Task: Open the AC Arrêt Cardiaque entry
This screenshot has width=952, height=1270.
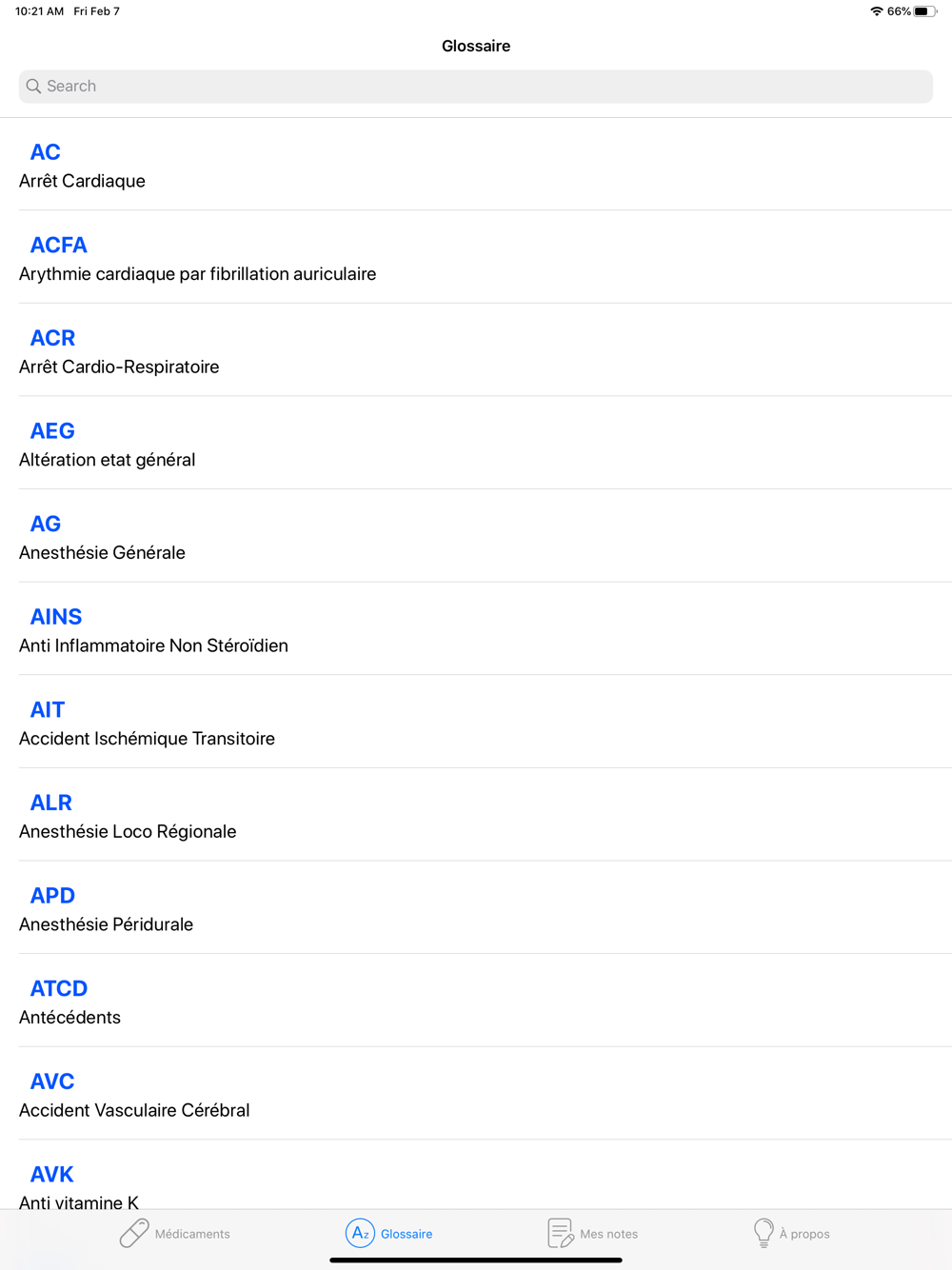Action: tap(476, 165)
